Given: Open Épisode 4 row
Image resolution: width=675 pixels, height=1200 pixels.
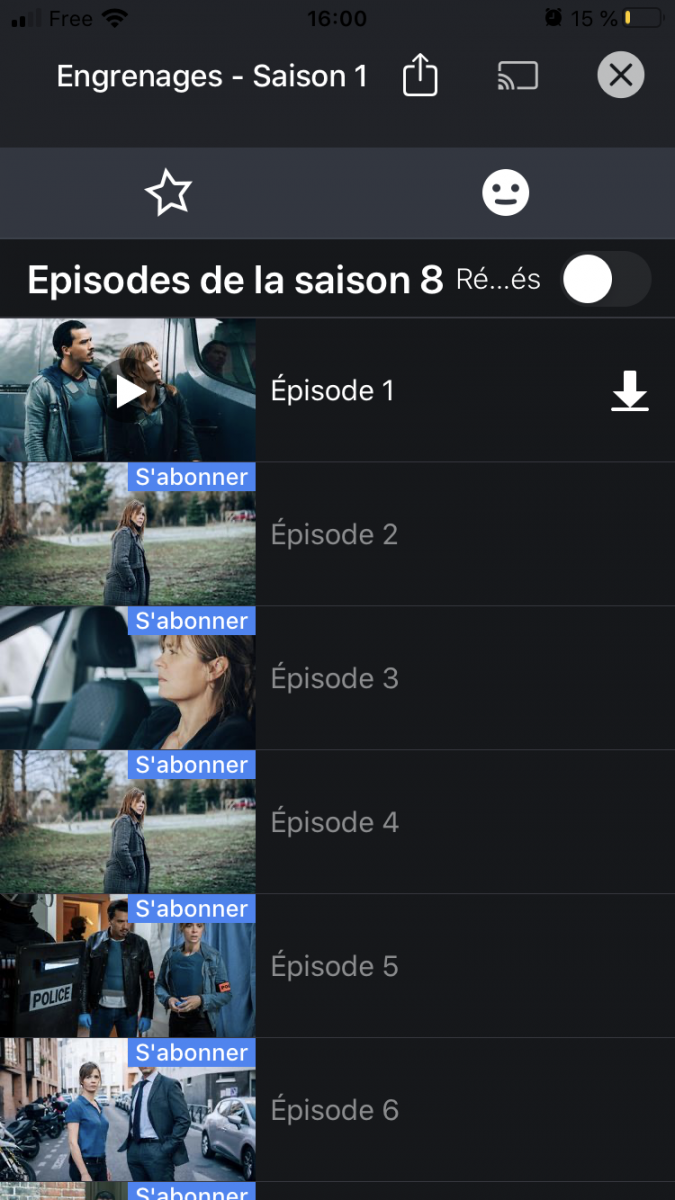Looking at the screenshot, I should click(x=334, y=822).
